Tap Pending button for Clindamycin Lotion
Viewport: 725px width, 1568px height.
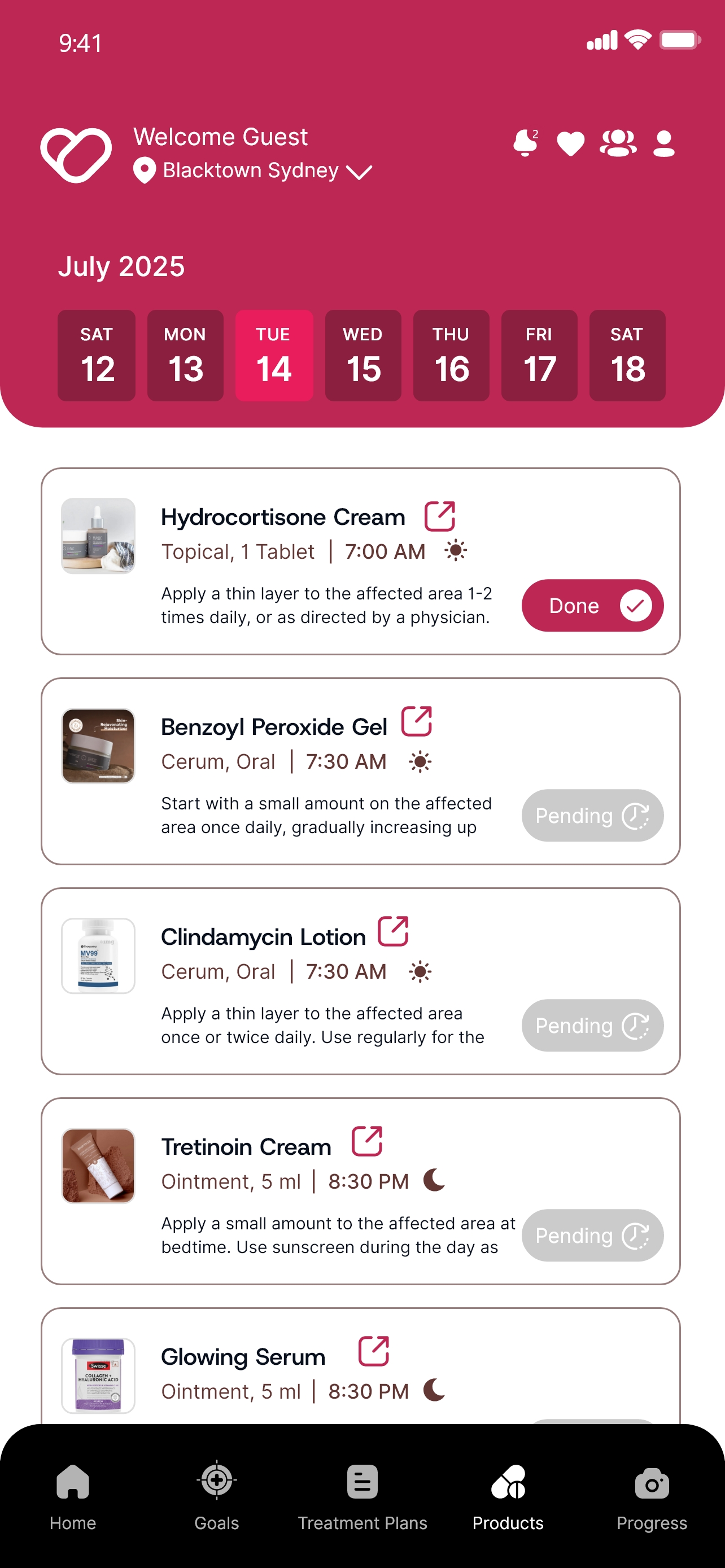click(x=592, y=1026)
